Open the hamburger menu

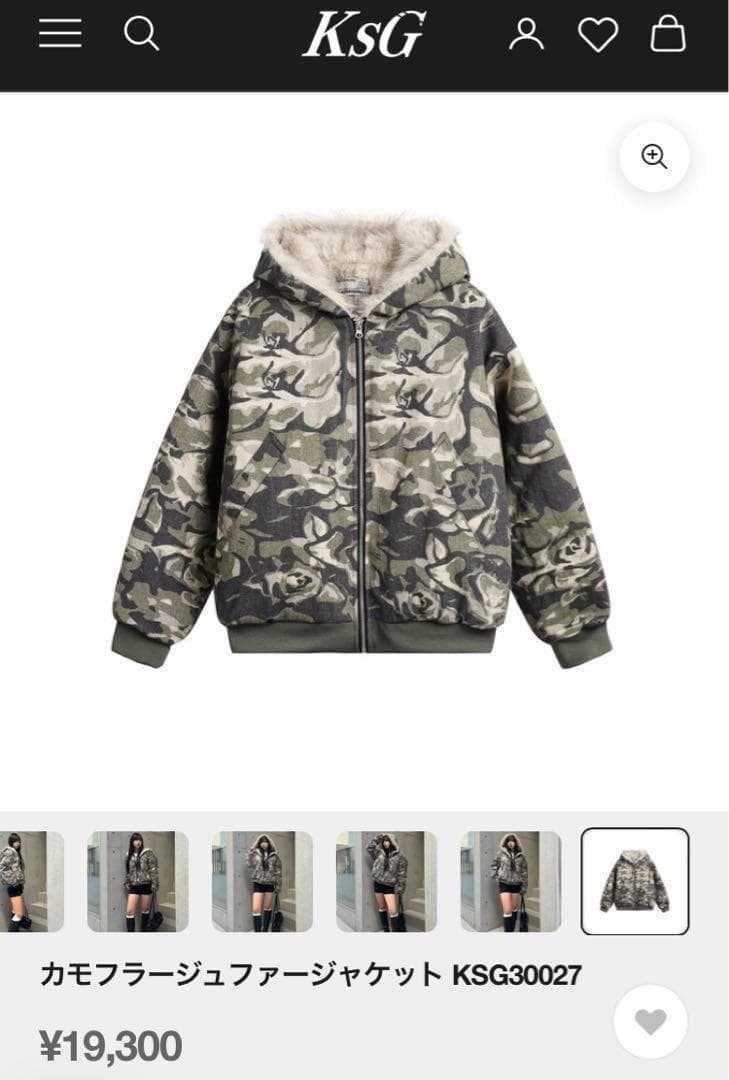pos(60,34)
